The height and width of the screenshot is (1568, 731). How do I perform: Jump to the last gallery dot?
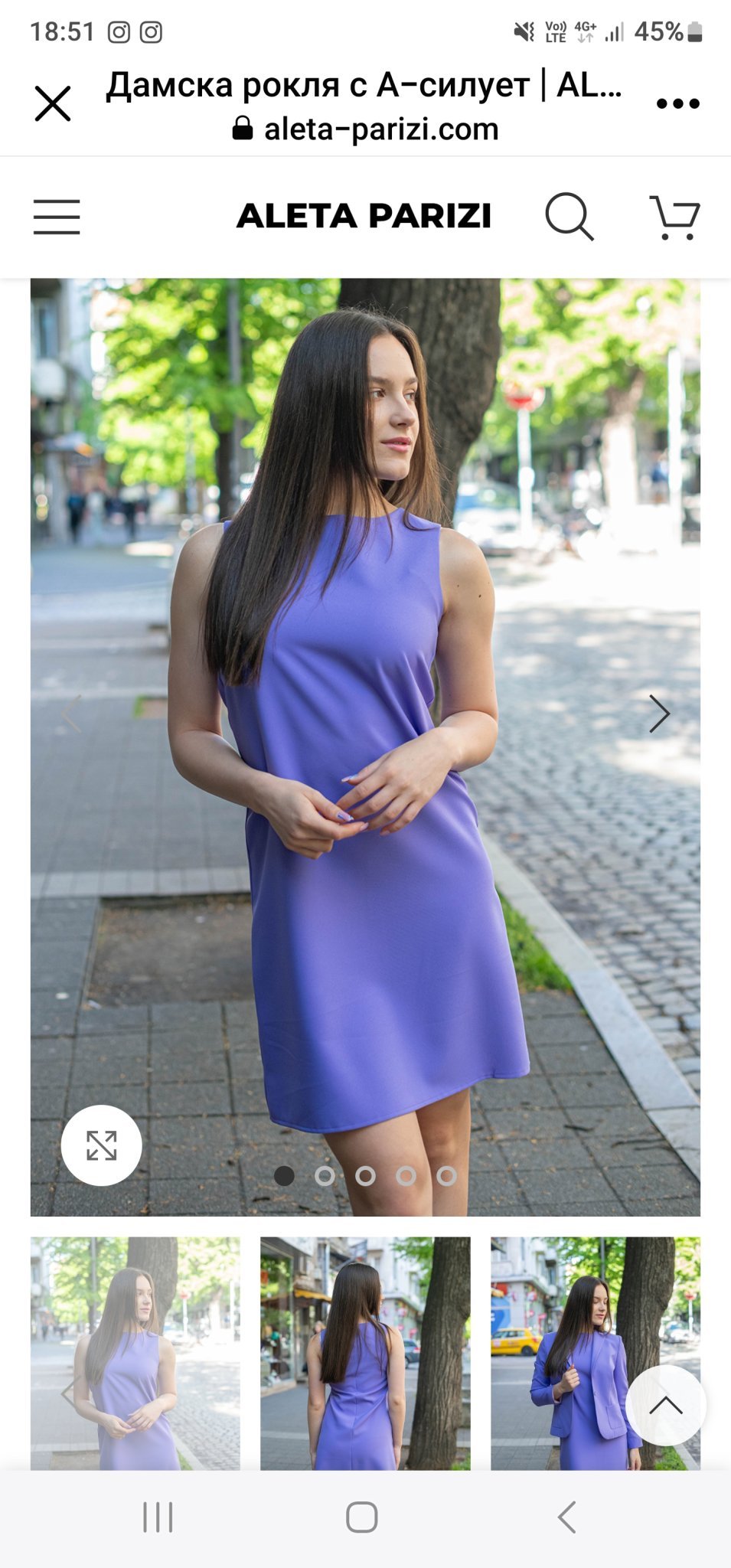pos(447,1176)
